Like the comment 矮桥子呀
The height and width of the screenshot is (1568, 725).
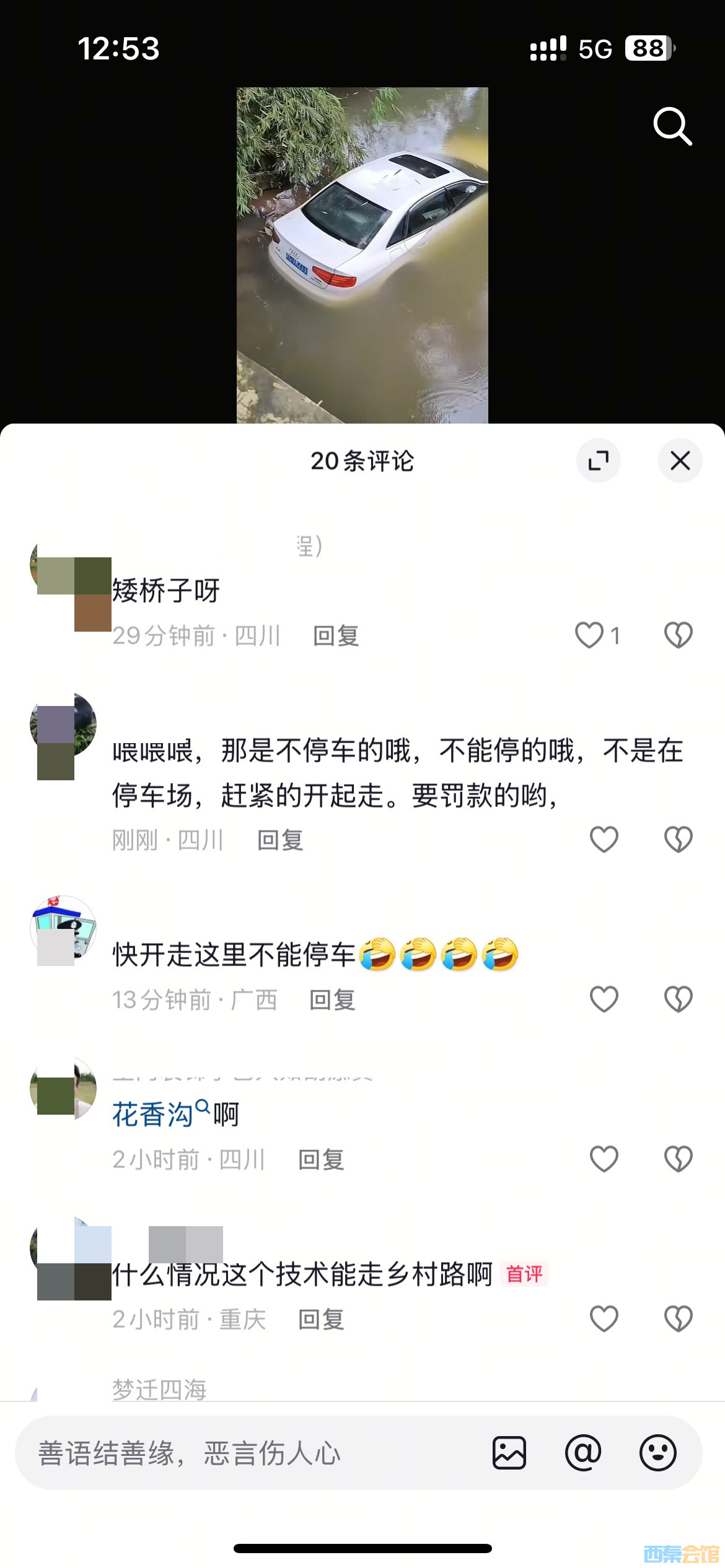pos(589,635)
